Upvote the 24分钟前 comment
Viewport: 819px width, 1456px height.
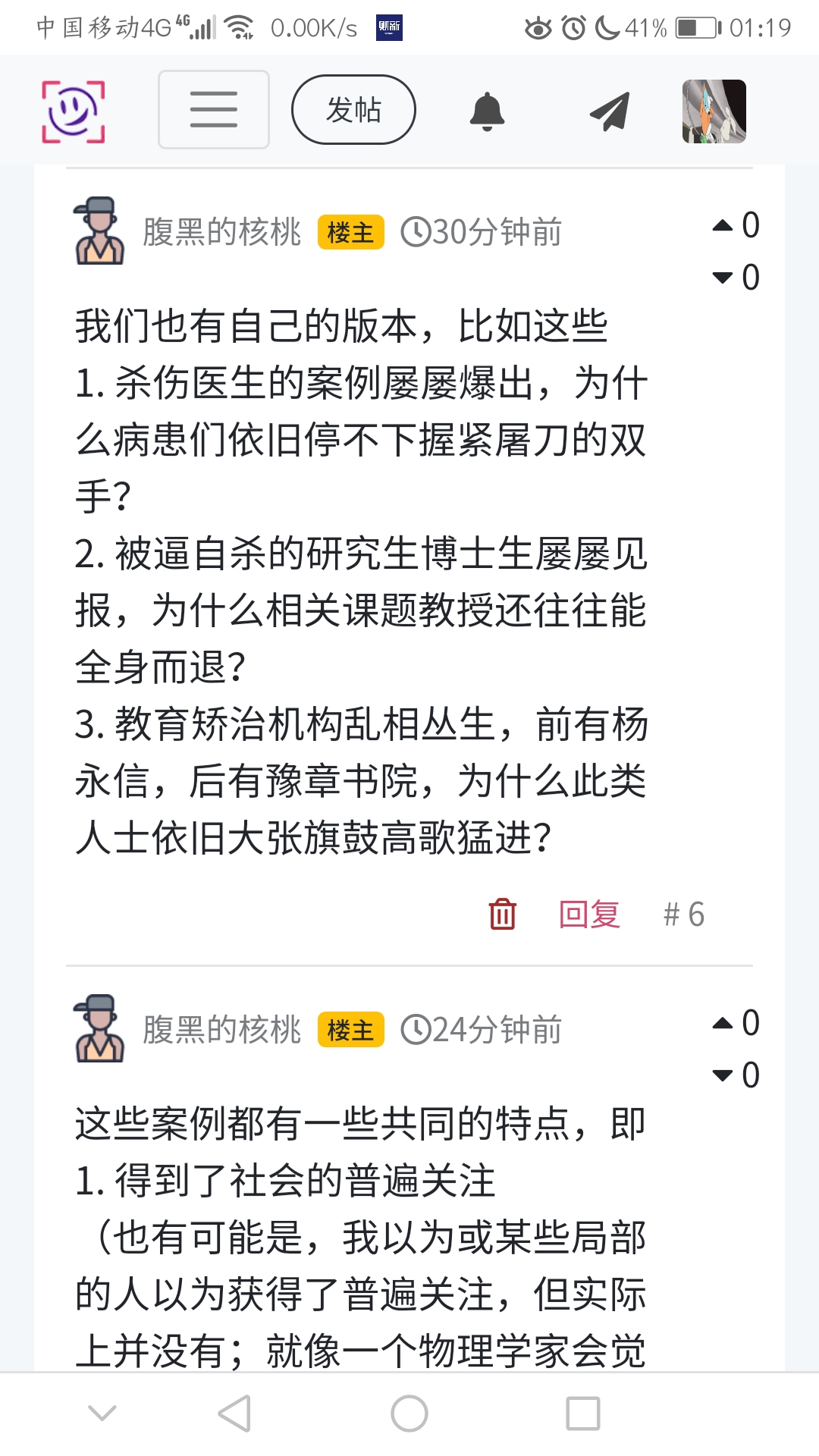(x=723, y=1023)
